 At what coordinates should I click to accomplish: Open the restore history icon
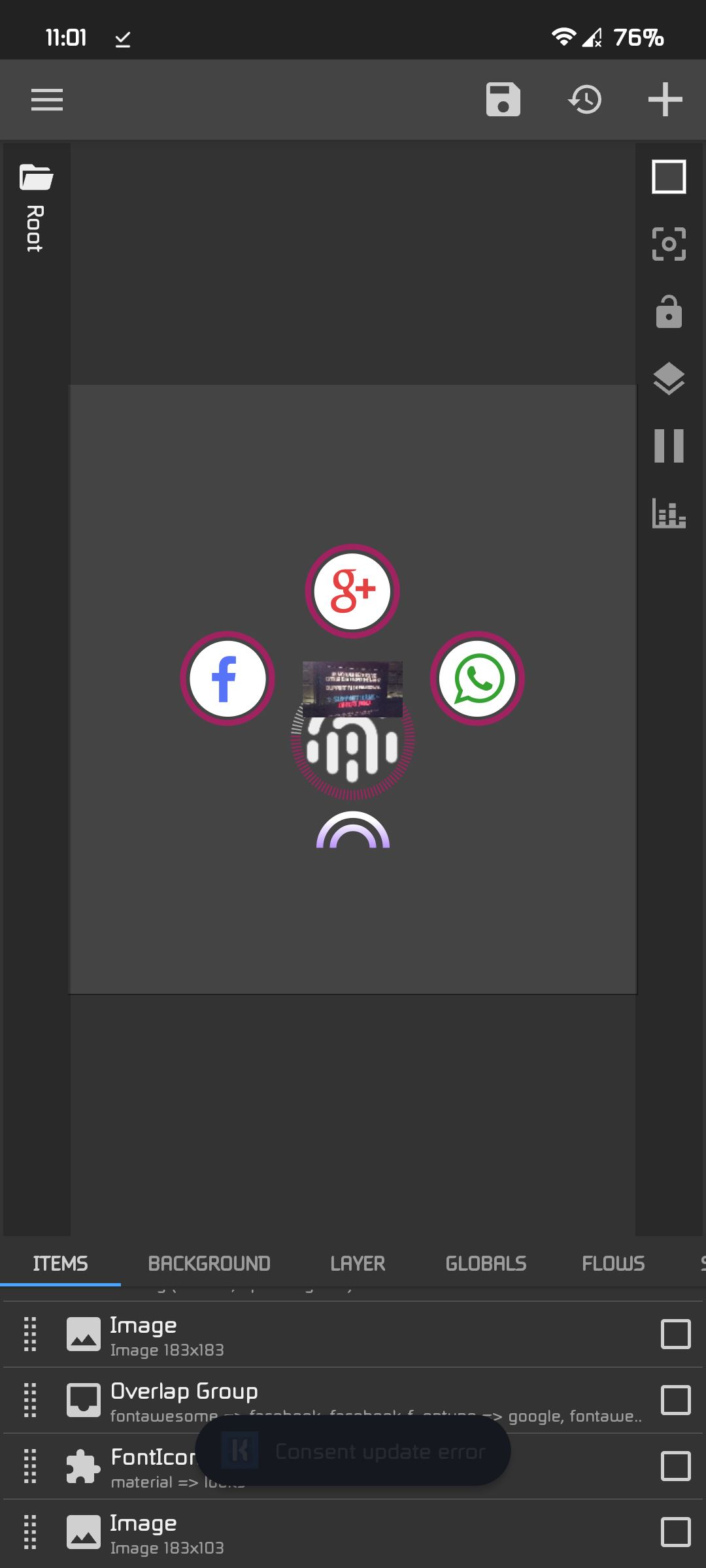(584, 100)
